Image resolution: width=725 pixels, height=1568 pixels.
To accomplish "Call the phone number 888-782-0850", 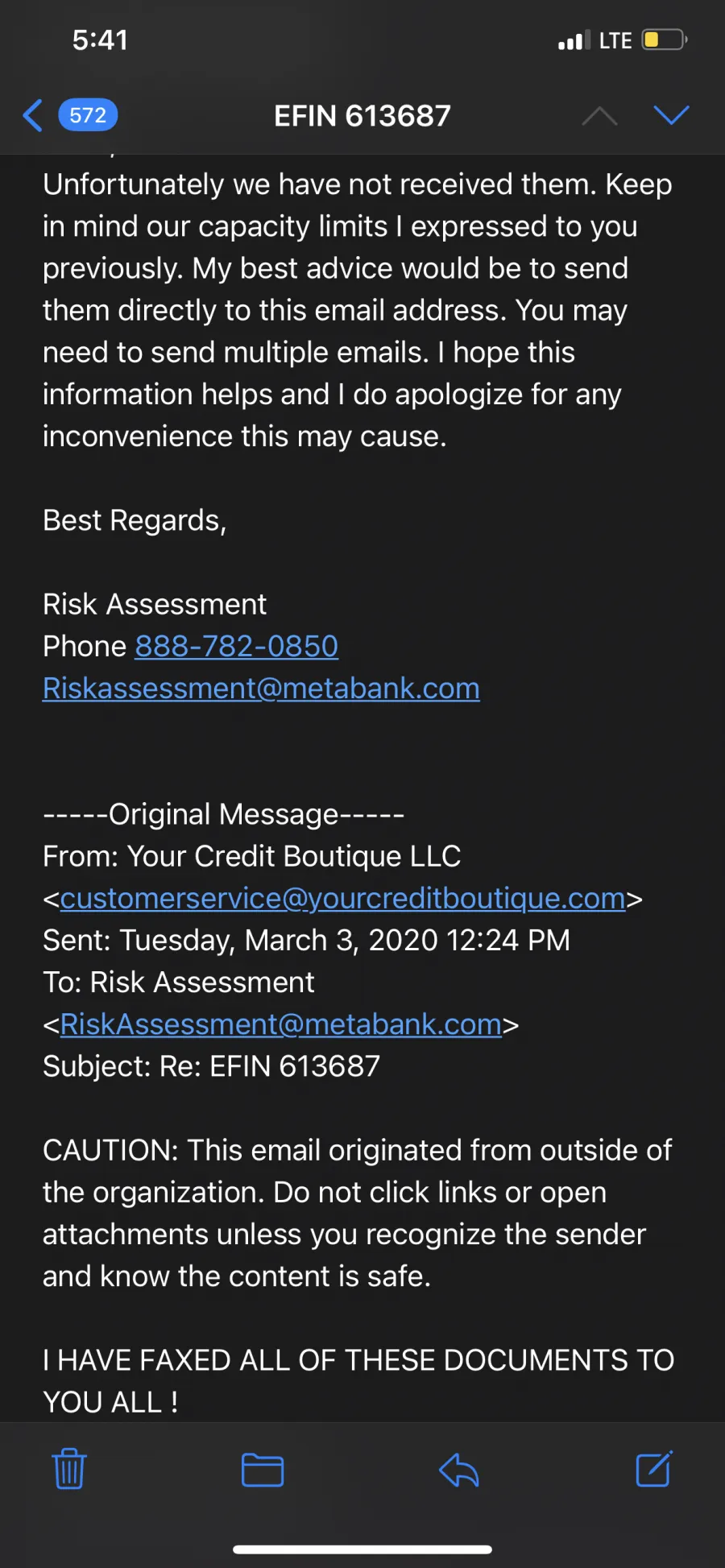I will (x=236, y=647).
